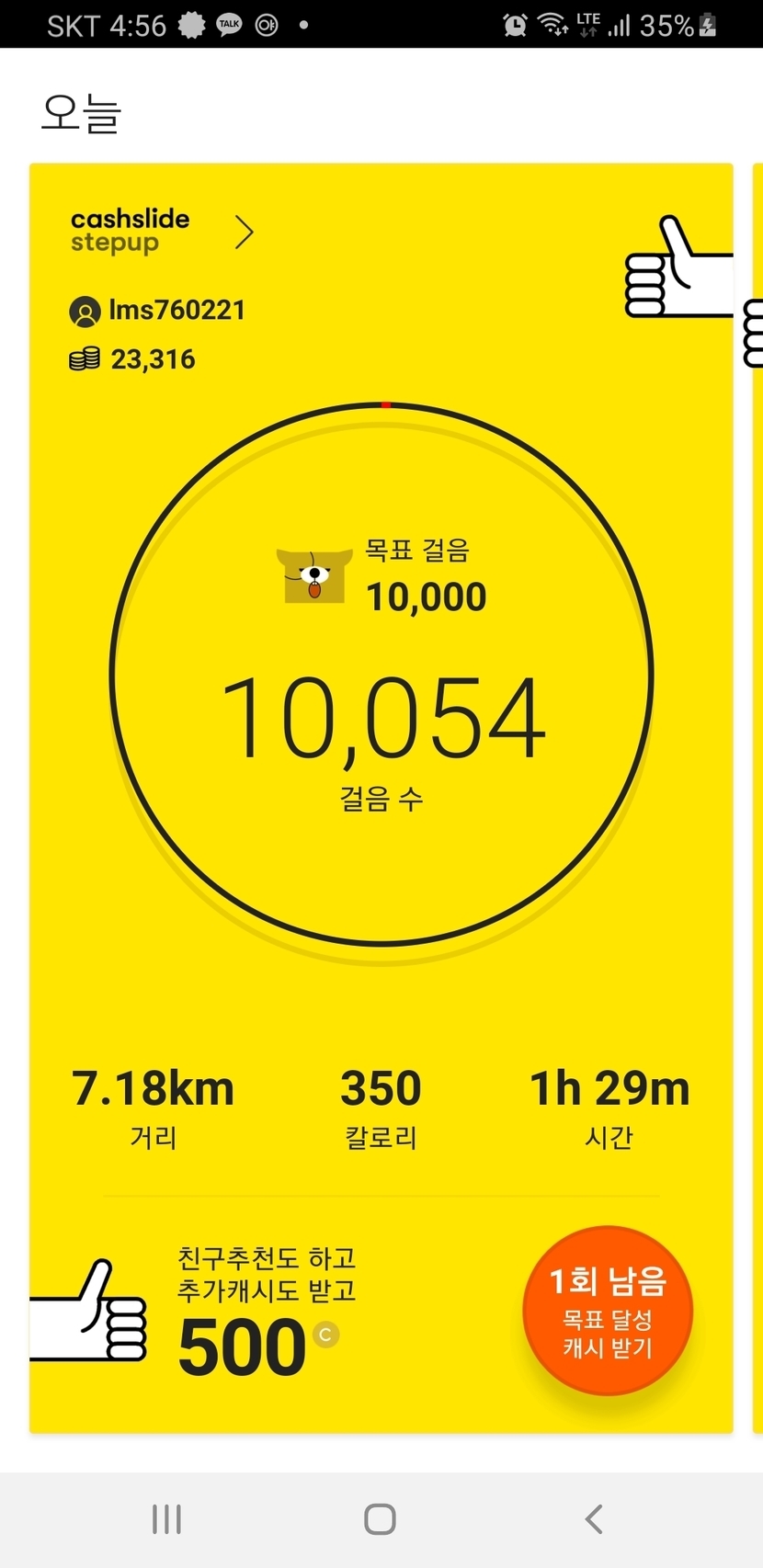This screenshot has width=763, height=1568.
Task: Go to the home screen
Action: (x=380, y=1519)
